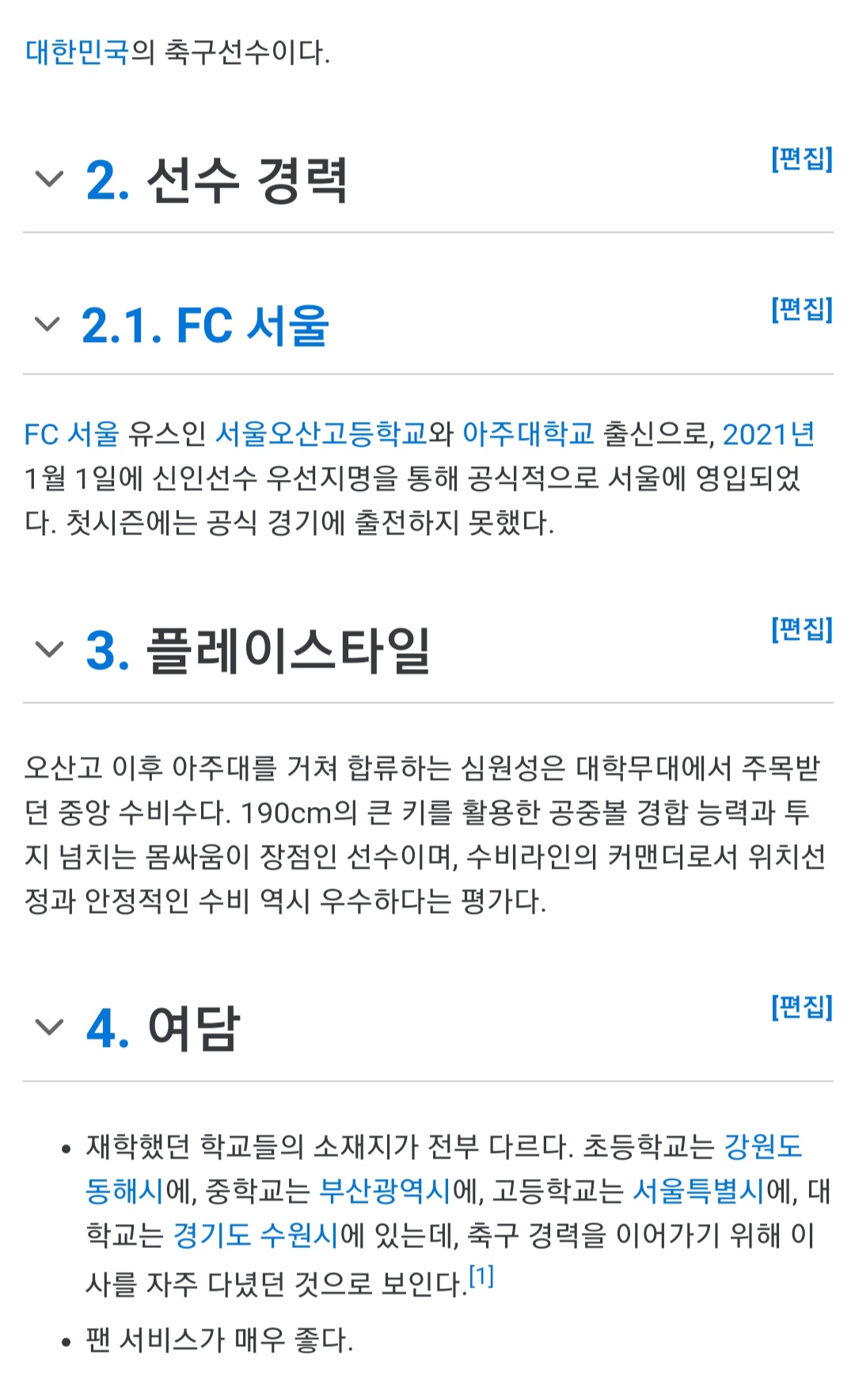This screenshot has height=1400, width=855.
Task: Edit the 선수 경력 section
Action: pyautogui.click(x=801, y=159)
